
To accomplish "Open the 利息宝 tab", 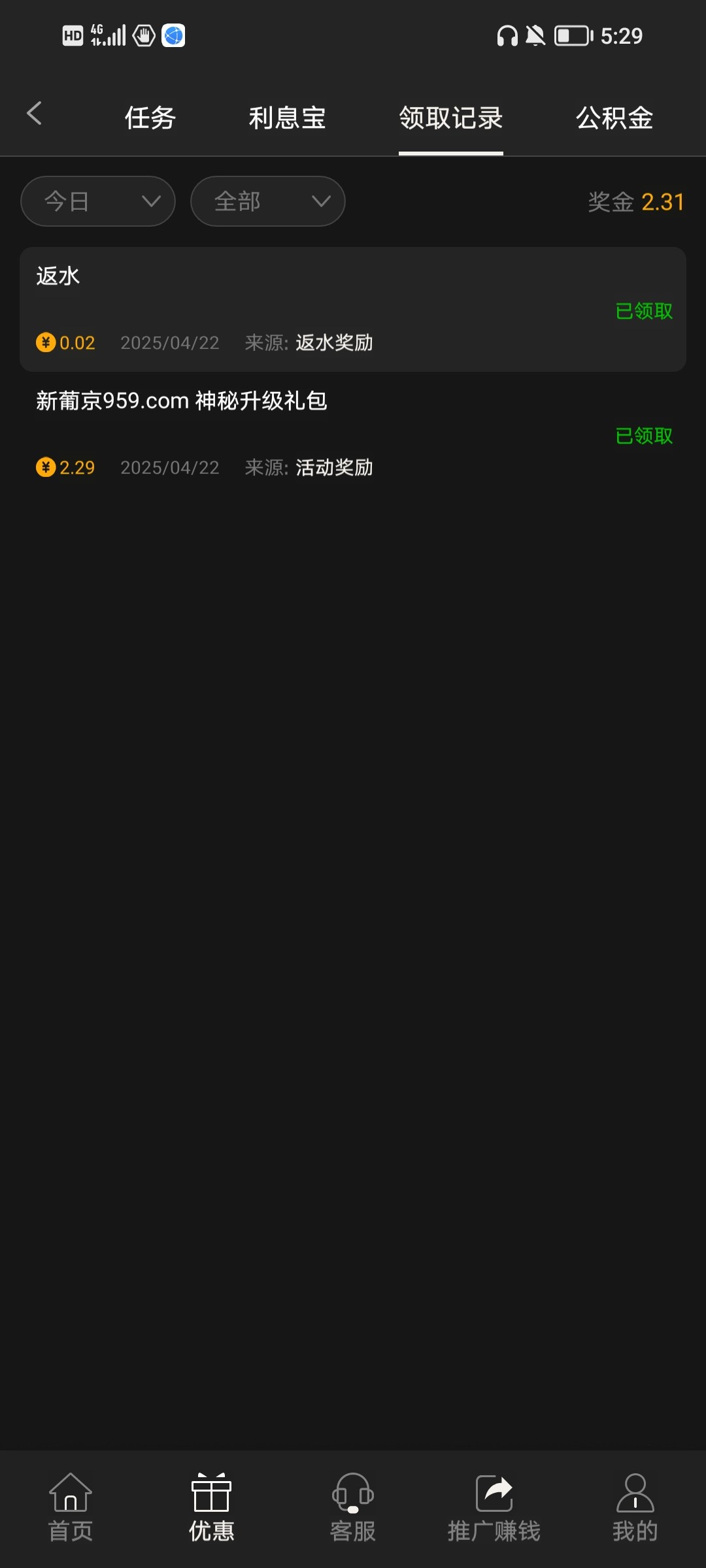I will [287, 118].
